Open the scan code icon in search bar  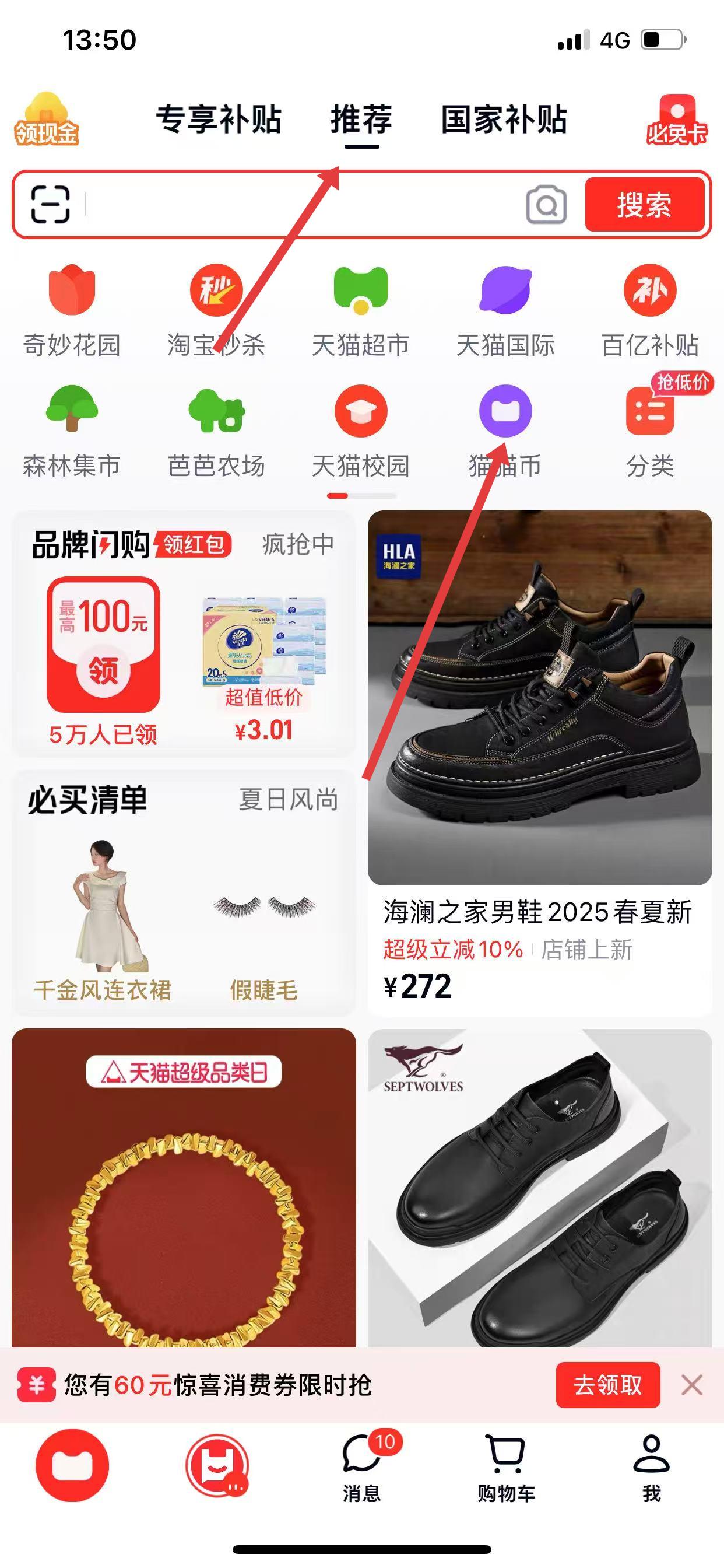[51, 205]
